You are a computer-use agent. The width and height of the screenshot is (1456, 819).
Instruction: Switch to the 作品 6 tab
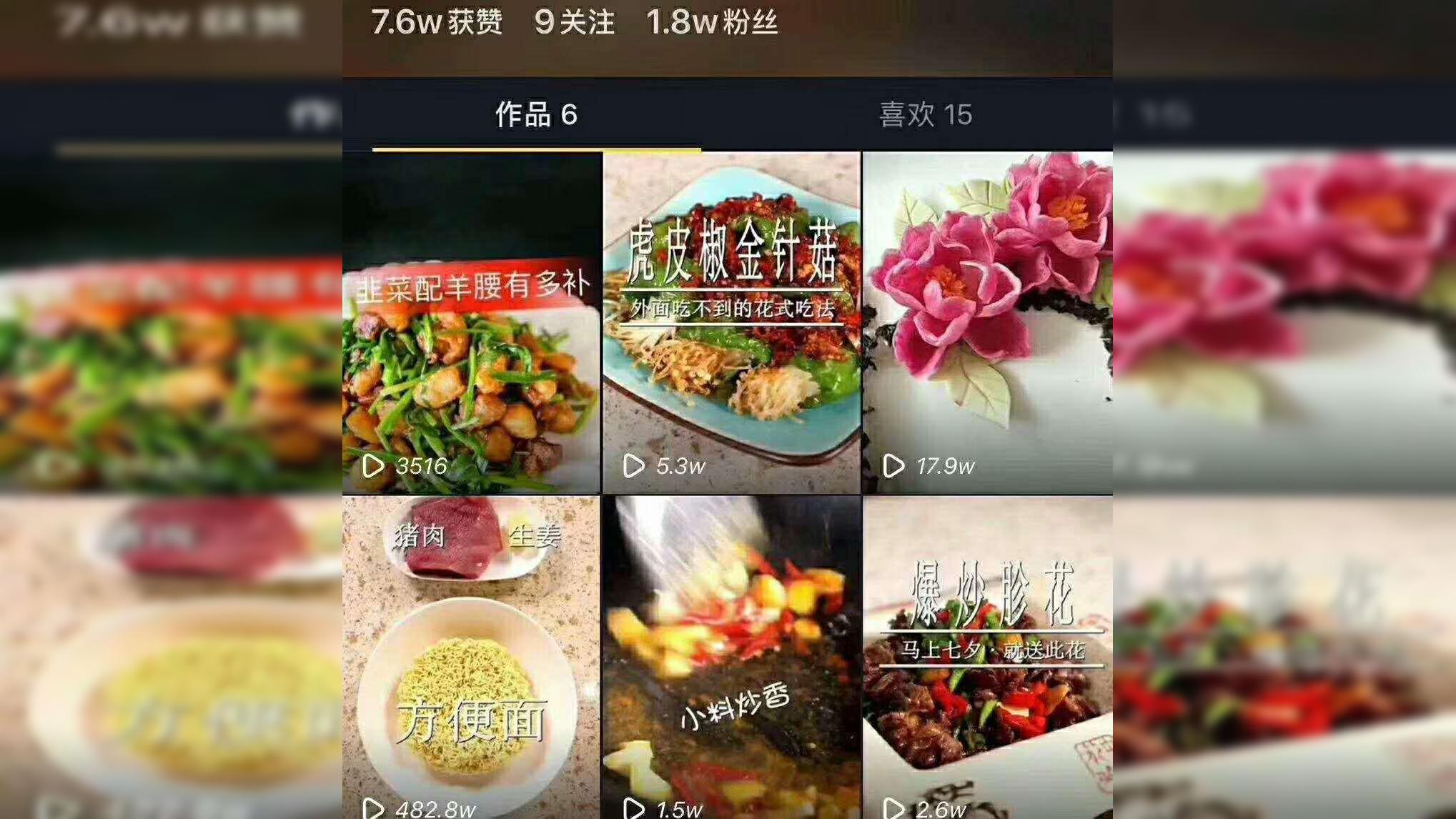(536, 115)
